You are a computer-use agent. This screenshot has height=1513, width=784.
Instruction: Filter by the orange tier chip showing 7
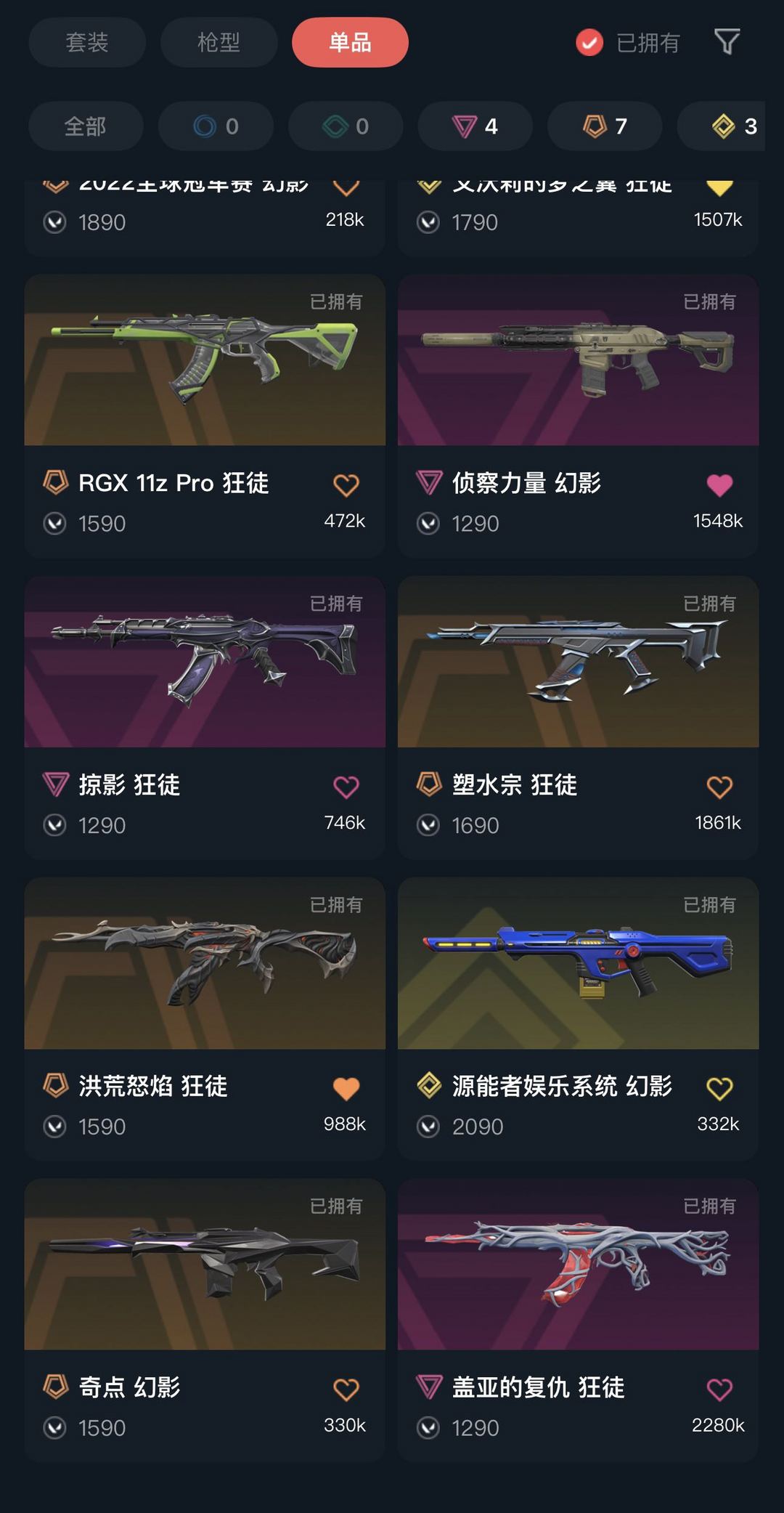coord(605,126)
